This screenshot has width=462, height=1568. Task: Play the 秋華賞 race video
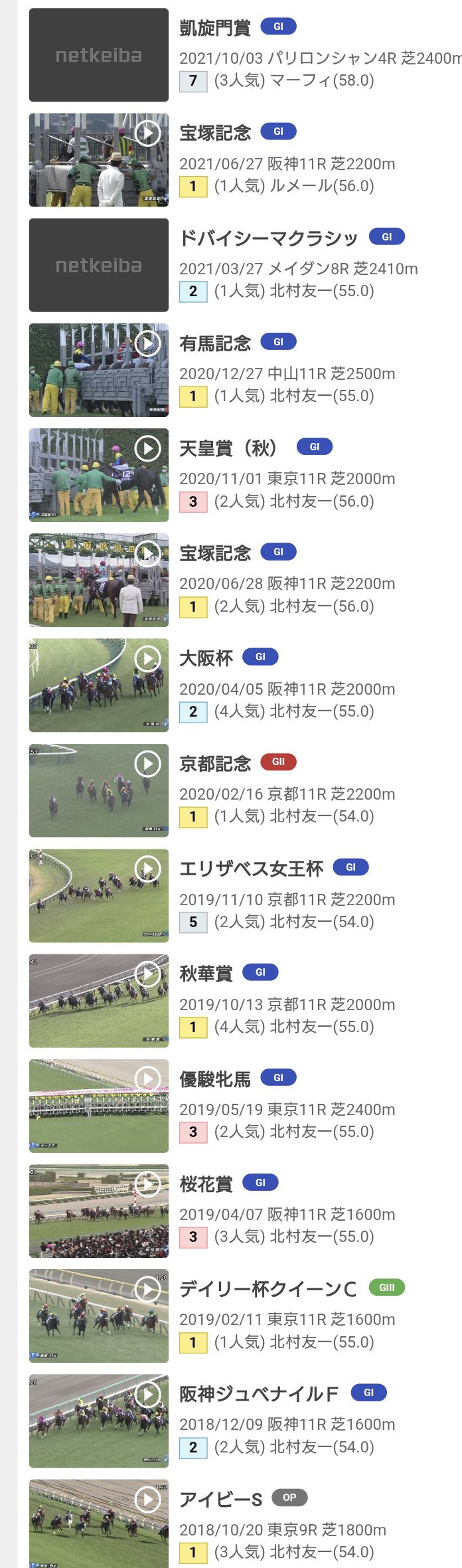coord(147,974)
